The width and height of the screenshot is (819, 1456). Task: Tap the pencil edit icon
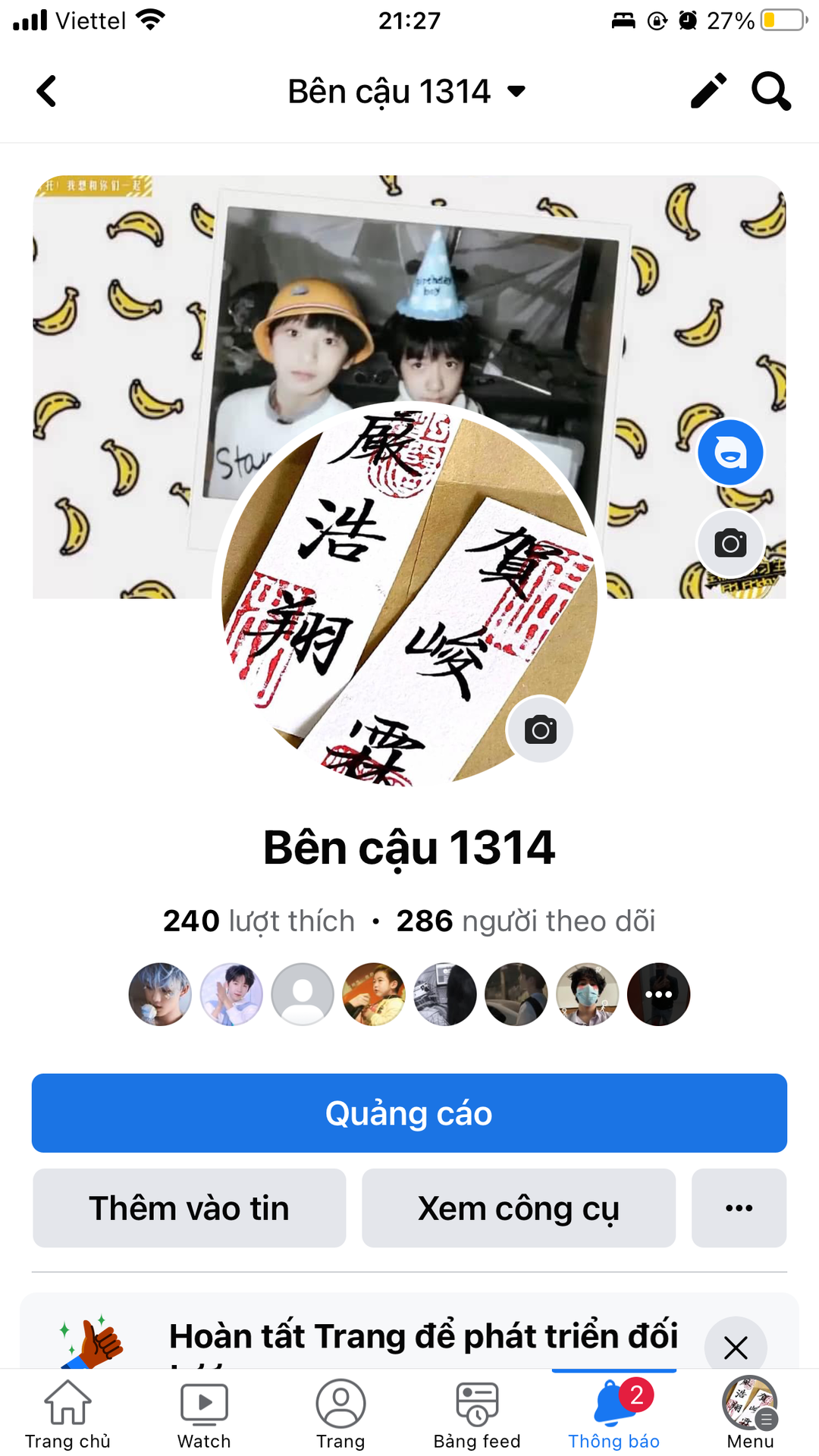click(709, 92)
